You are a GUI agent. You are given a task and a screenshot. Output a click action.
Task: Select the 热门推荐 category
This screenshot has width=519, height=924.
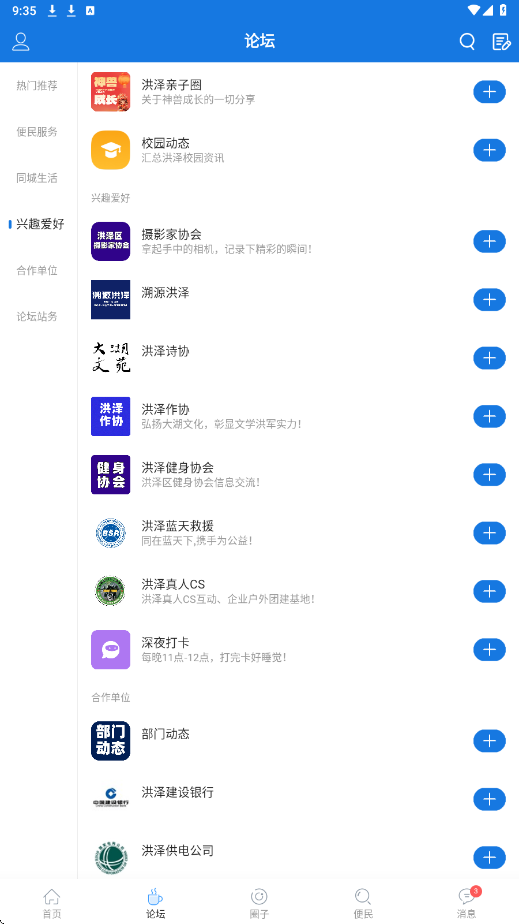37,85
